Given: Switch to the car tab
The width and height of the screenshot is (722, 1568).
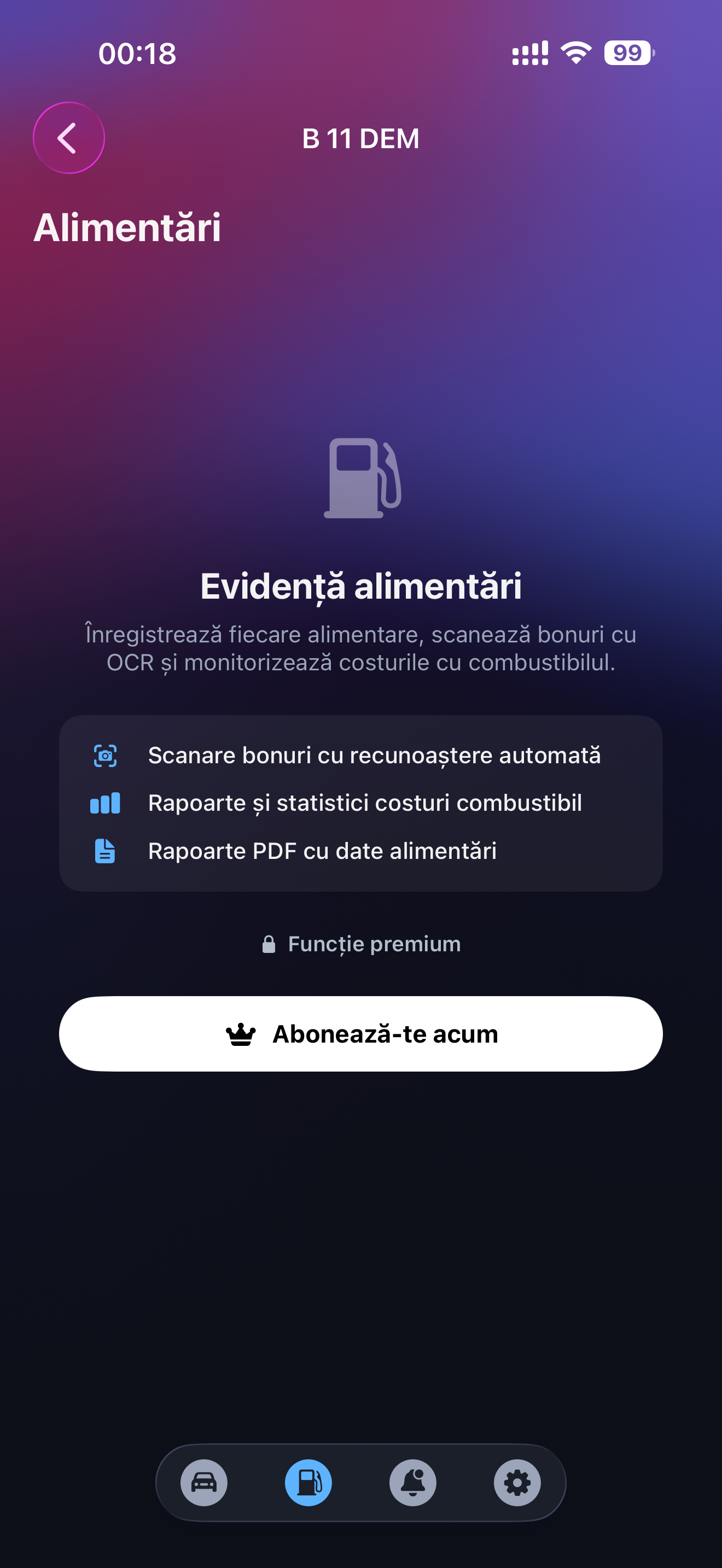Looking at the screenshot, I should tap(204, 1482).
